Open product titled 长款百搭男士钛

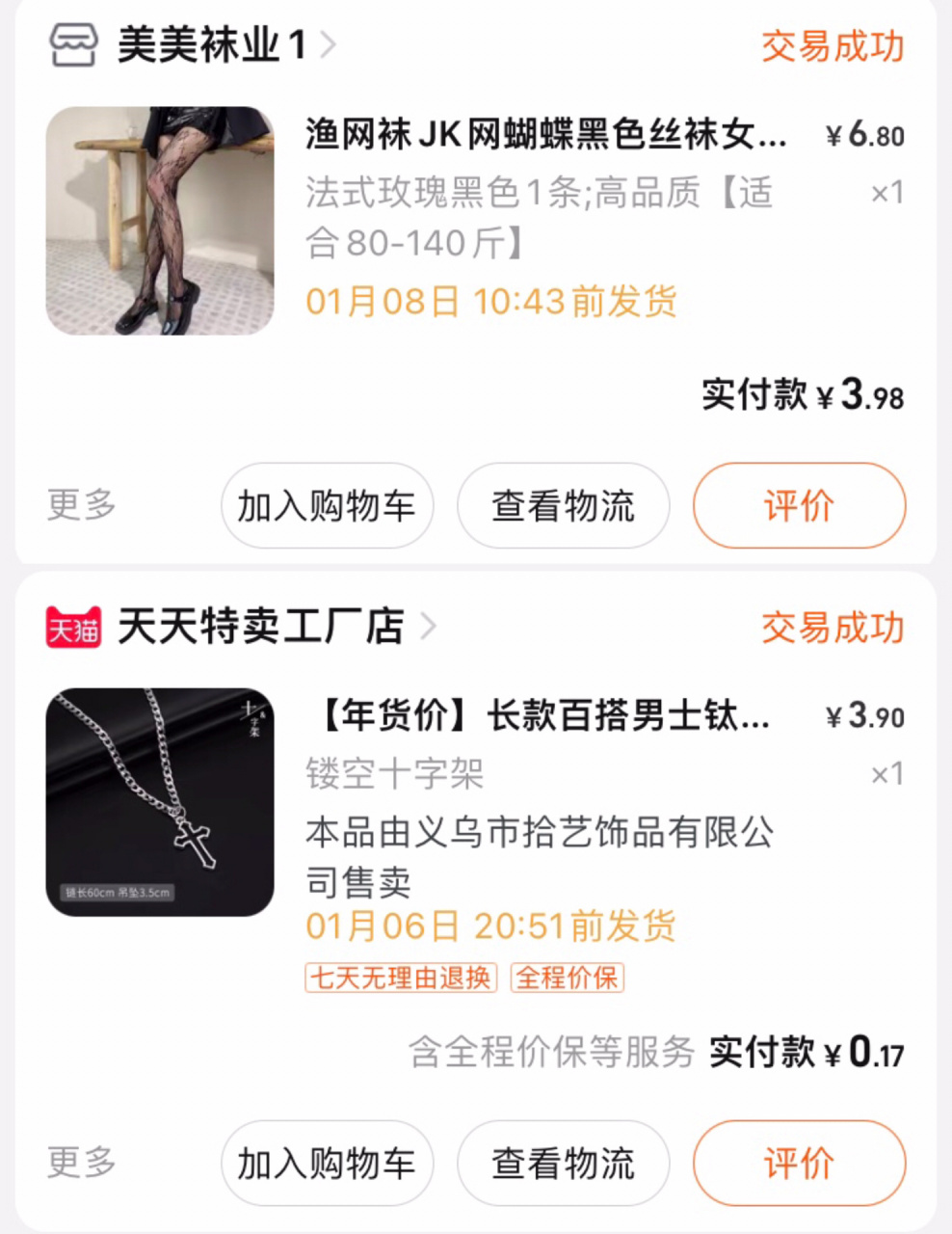pyautogui.click(x=544, y=717)
